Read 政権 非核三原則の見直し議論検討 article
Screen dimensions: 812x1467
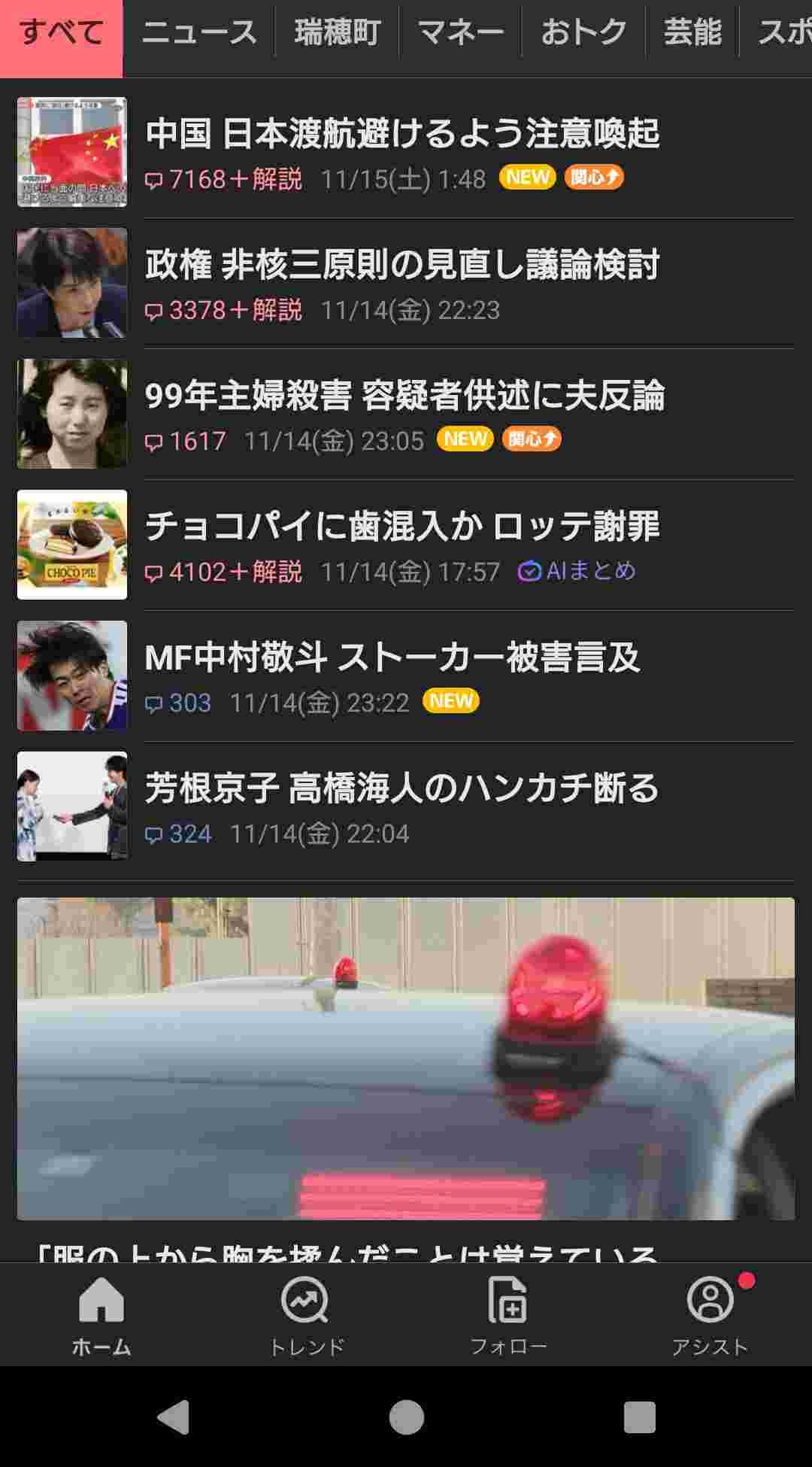pyautogui.click(x=402, y=265)
